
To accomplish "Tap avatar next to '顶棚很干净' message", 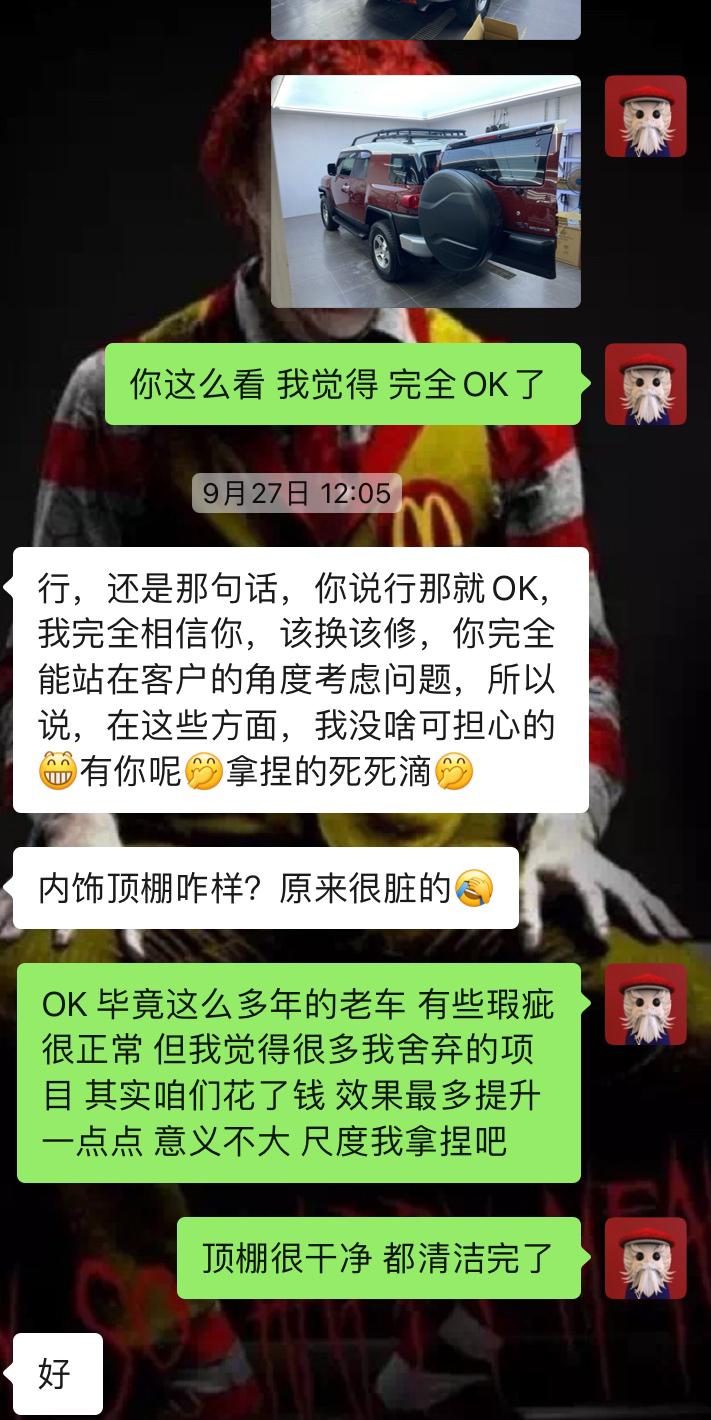I will pyautogui.click(x=646, y=1258).
